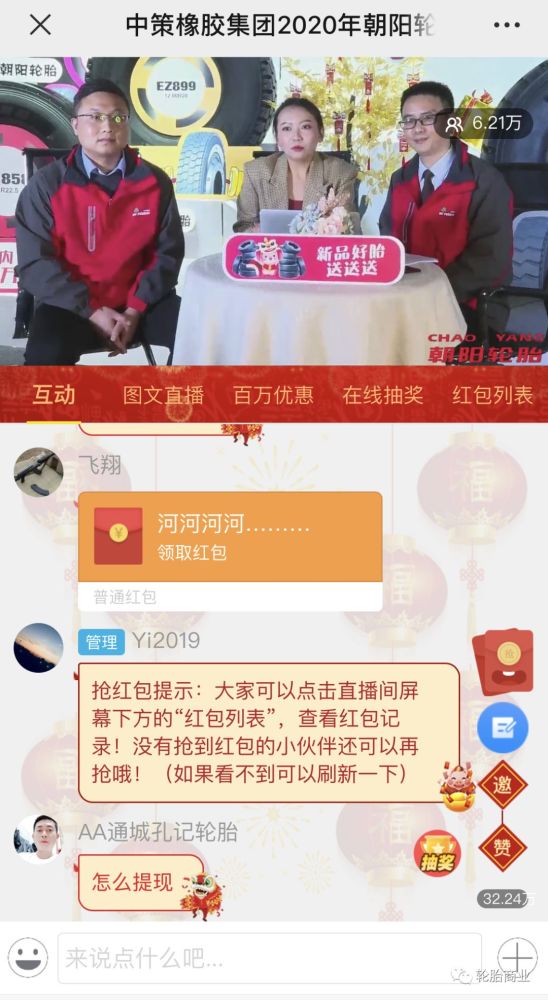Open the 抽奖 lottery icon
This screenshot has height=1000, width=548.
click(437, 854)
